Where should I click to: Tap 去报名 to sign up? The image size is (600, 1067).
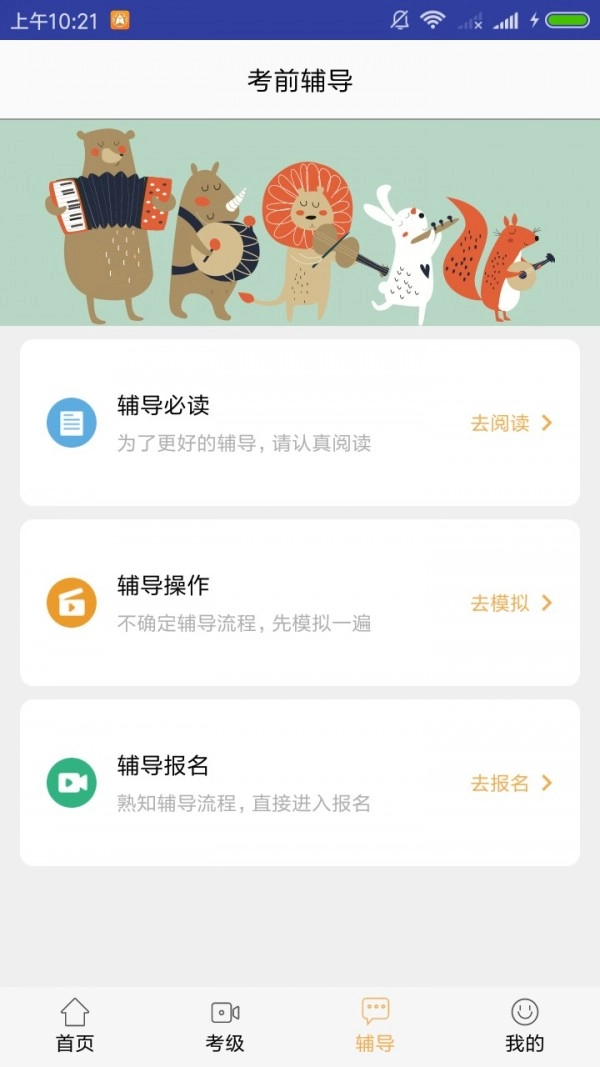[x=511, y=783]
